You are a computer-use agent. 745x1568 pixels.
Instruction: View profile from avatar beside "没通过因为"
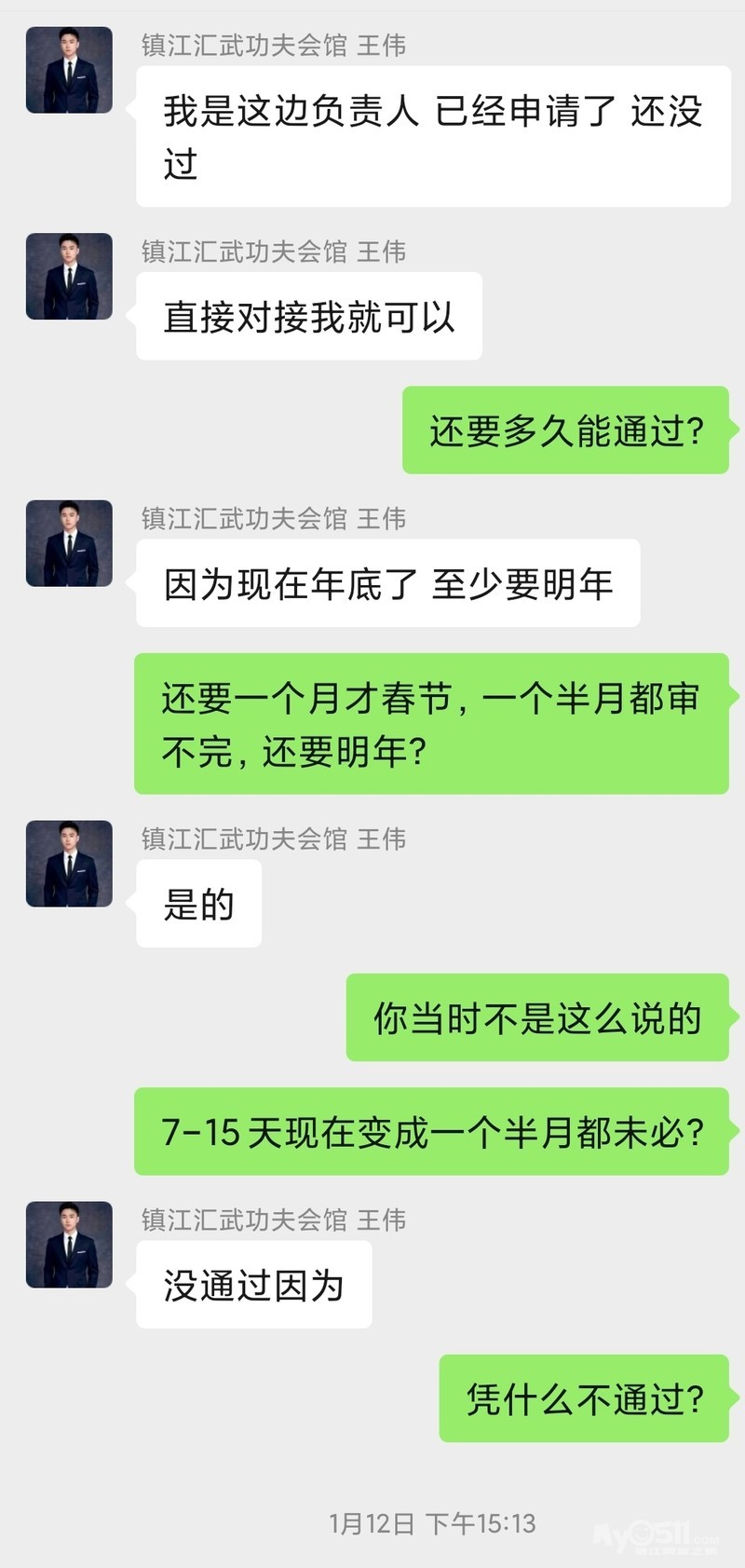pos(69,1245)
